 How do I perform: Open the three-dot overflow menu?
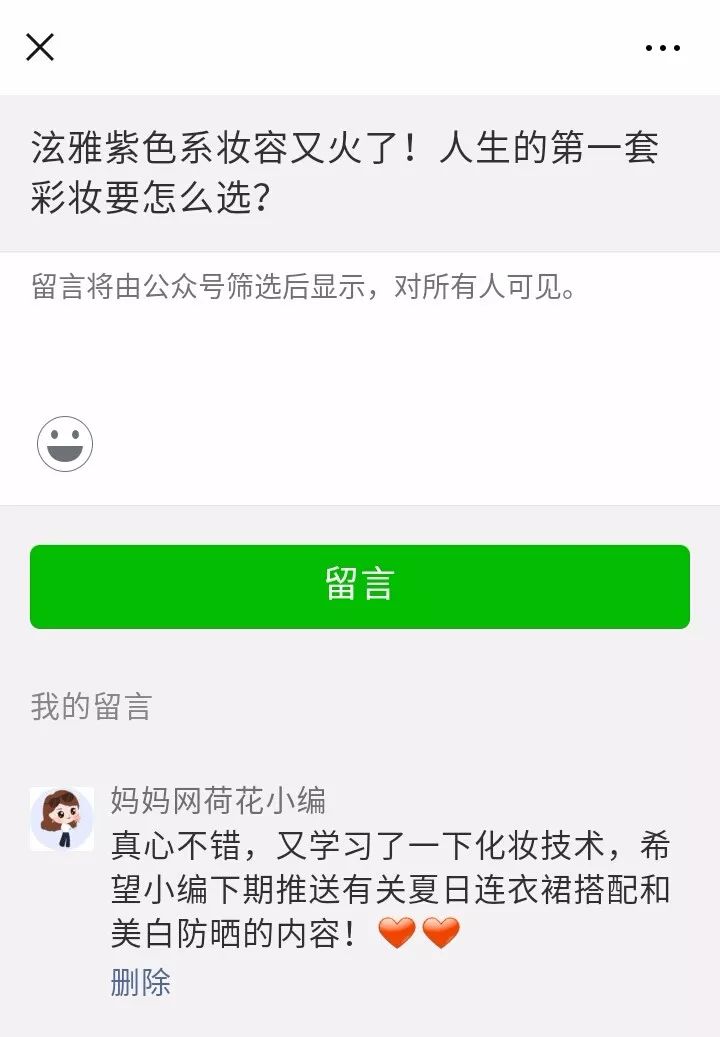pyautogui.click(x=662, y=48)
